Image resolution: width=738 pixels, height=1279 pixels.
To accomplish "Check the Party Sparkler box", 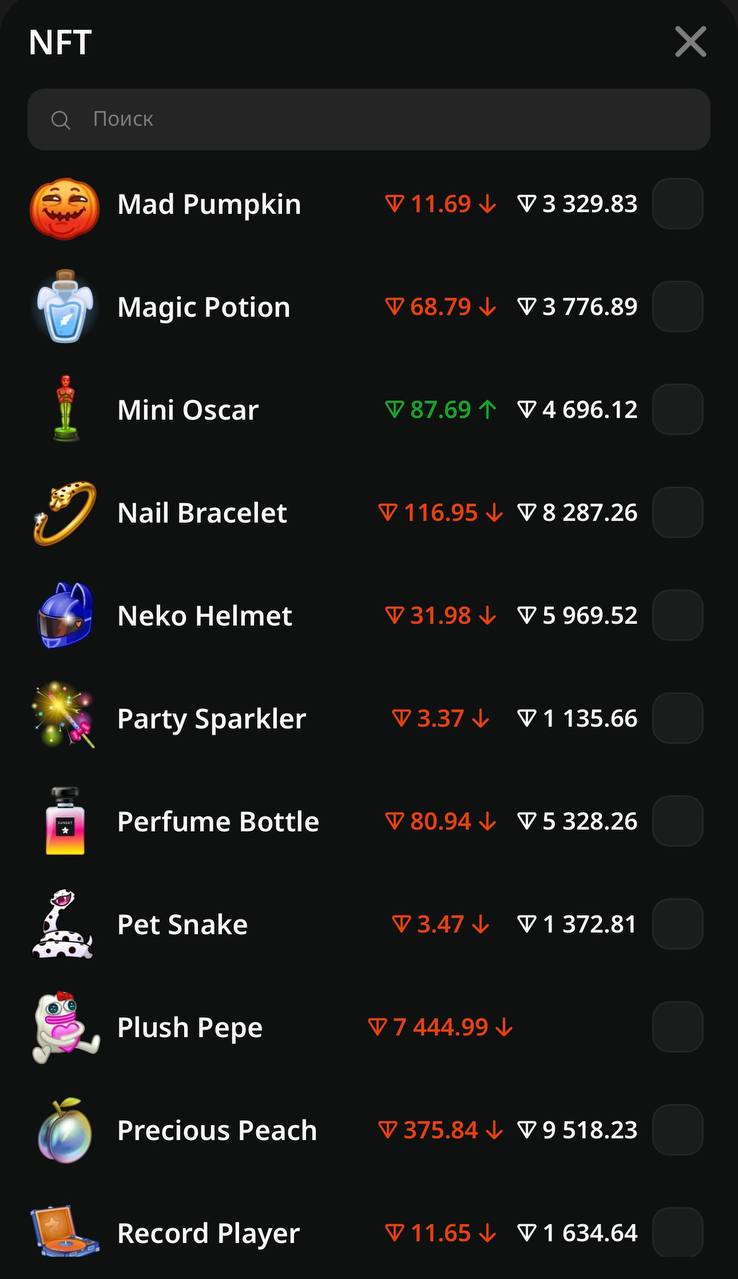I will point(677,719).
